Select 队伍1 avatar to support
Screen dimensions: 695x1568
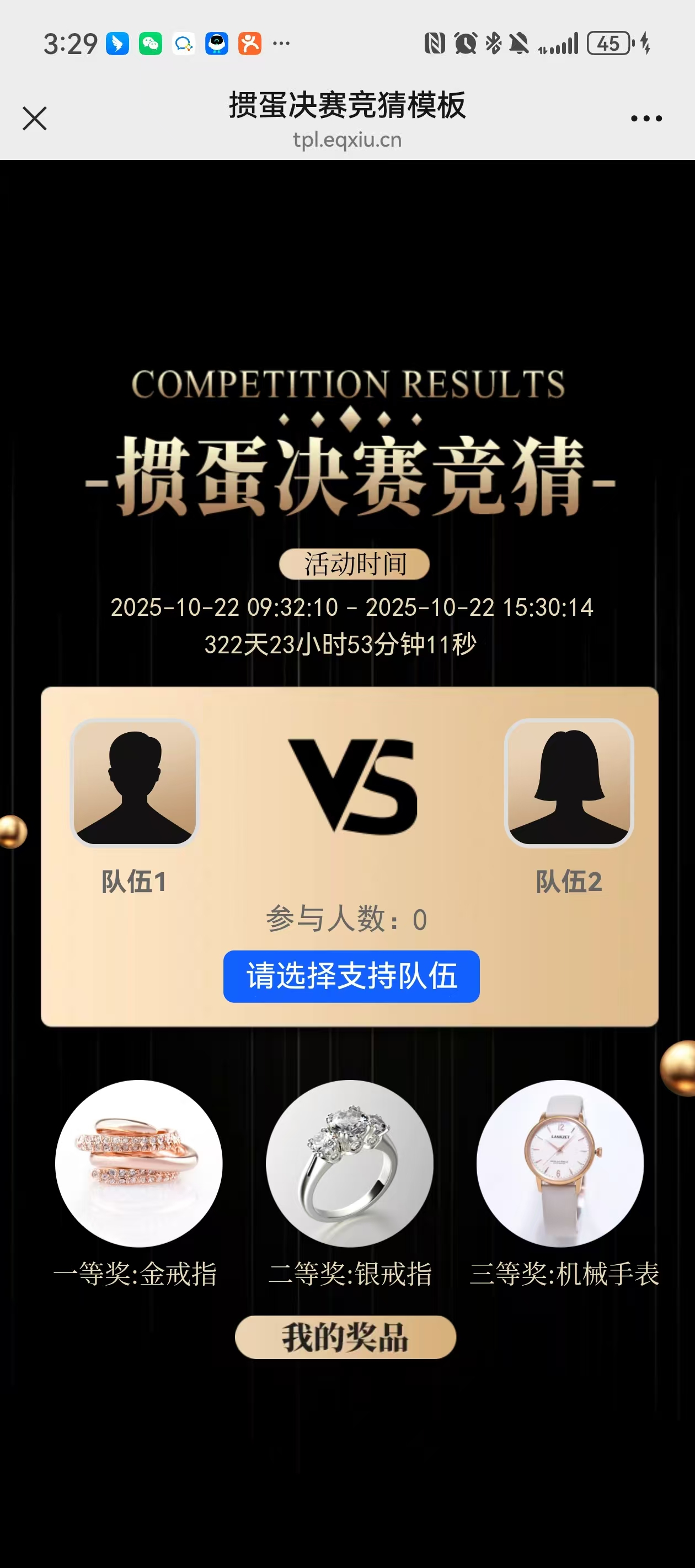[x=135, y=782]
